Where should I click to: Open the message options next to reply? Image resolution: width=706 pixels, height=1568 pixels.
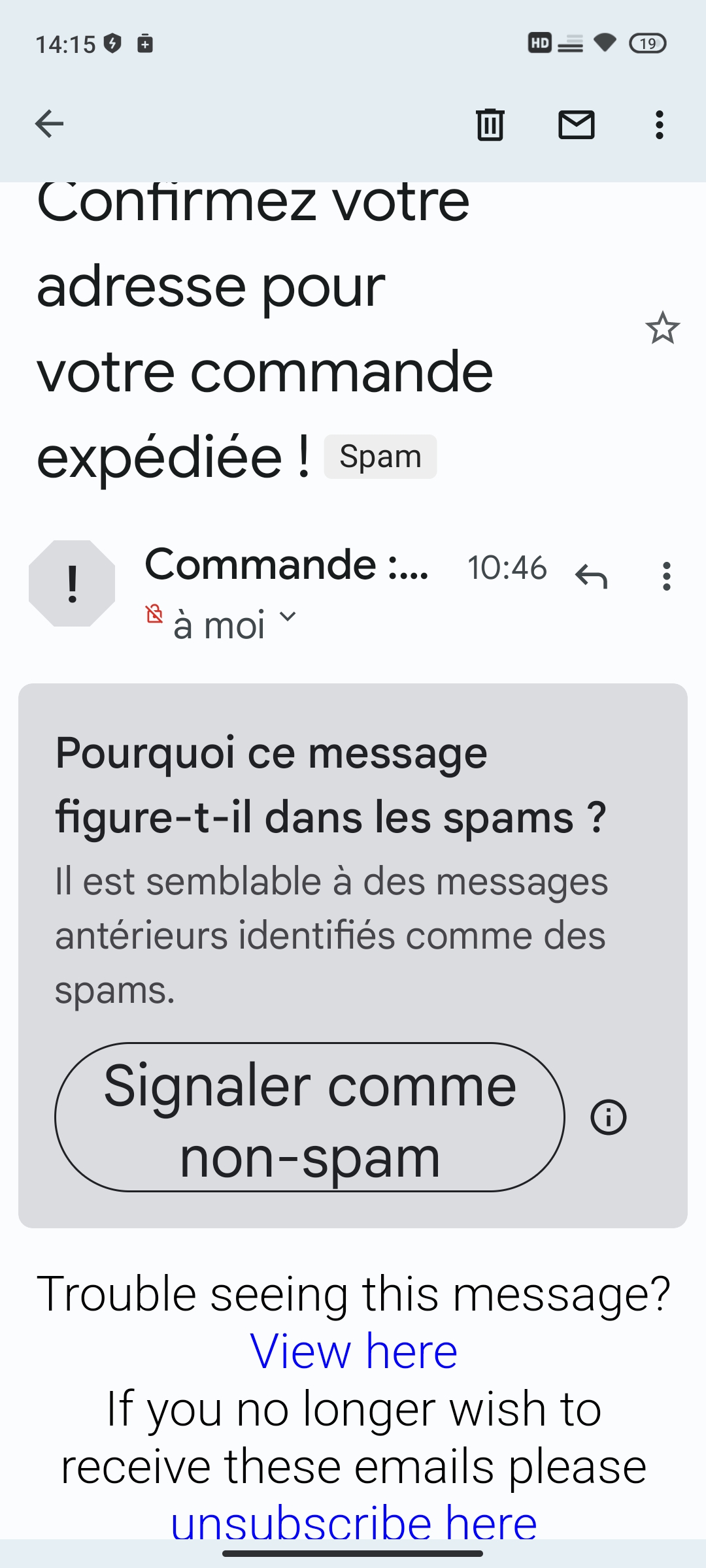666,576
